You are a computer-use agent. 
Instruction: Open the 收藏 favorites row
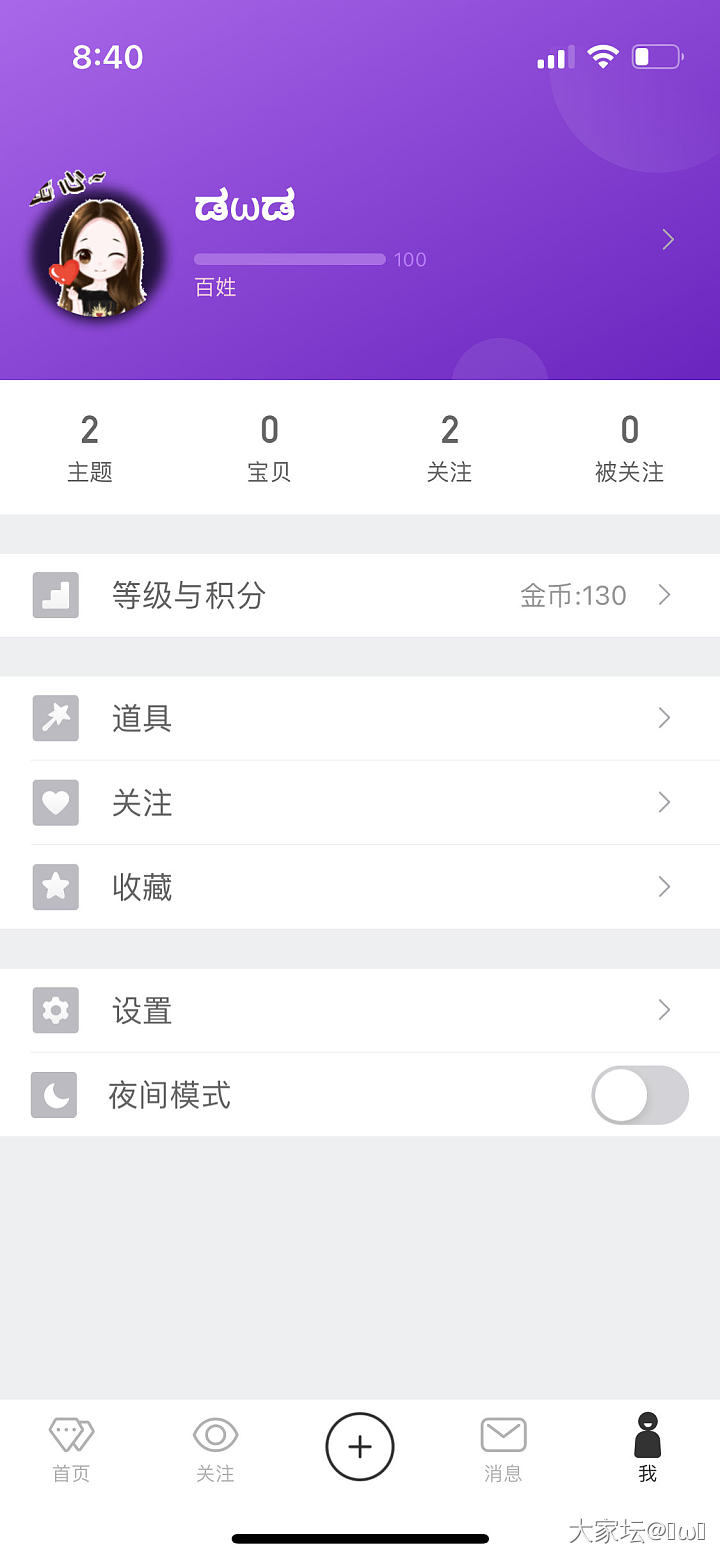(x=360, y=887)
